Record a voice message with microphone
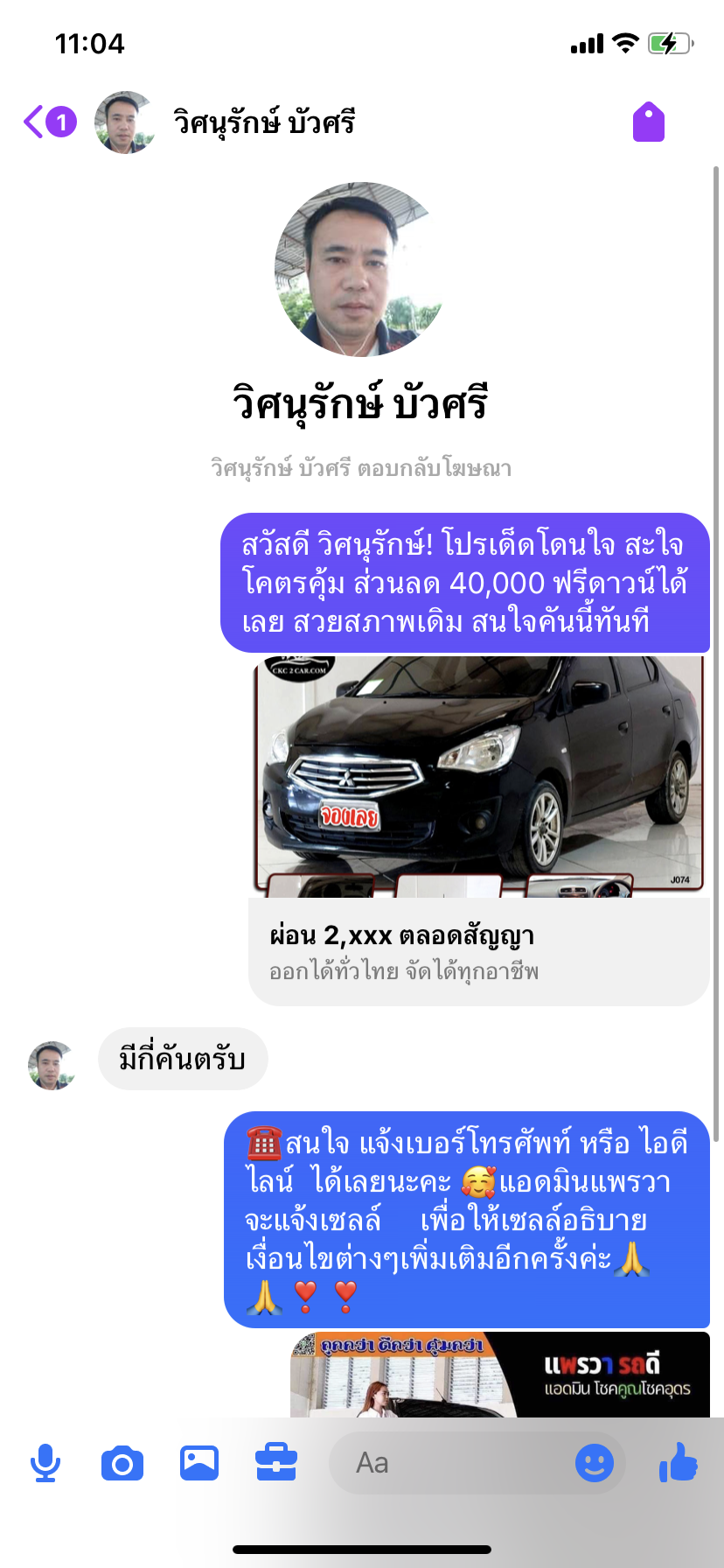This screenshot has height=1568, width=724. pos(45,1463)
